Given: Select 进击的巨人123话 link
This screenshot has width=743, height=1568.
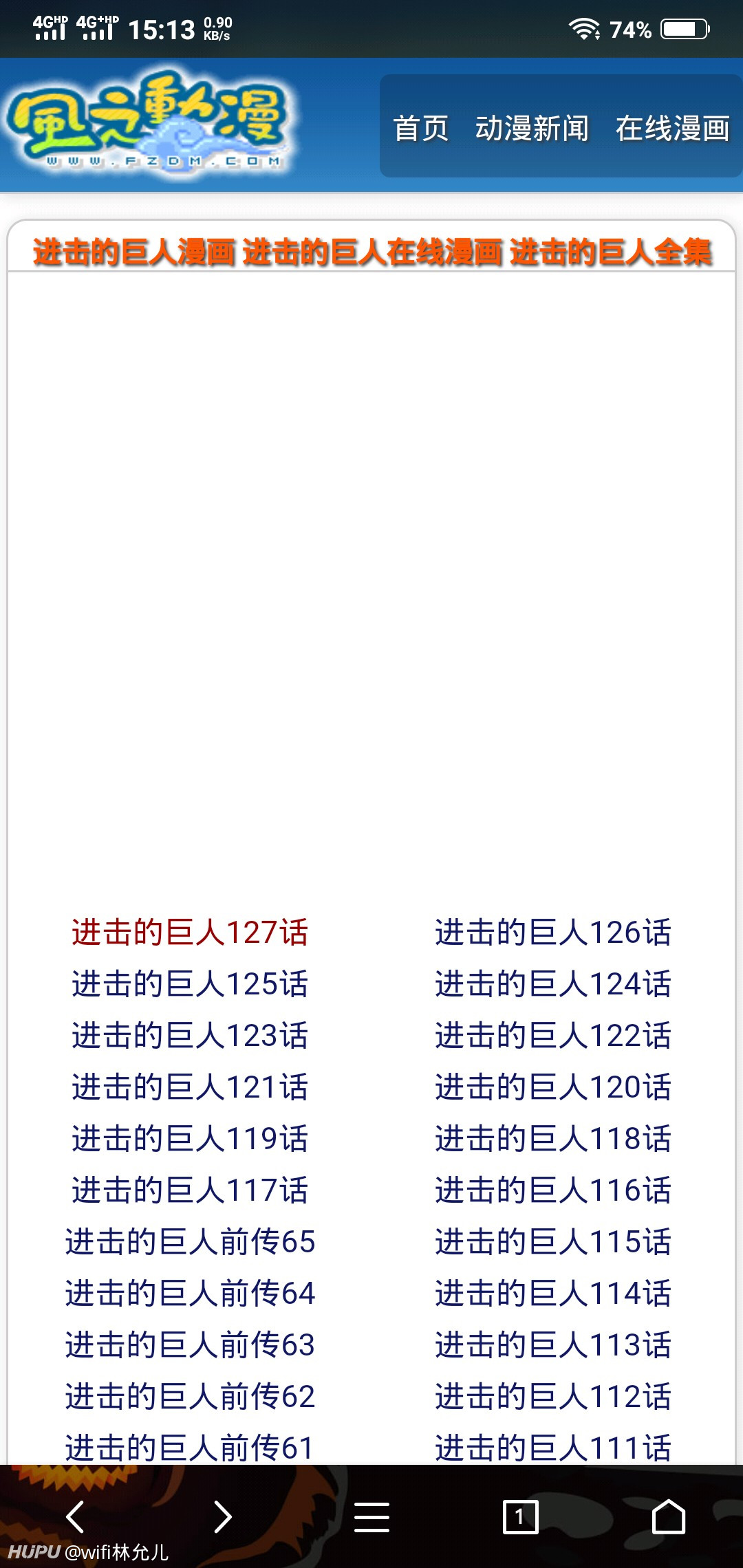Looking at the screenshot, I should point(190,1036).
